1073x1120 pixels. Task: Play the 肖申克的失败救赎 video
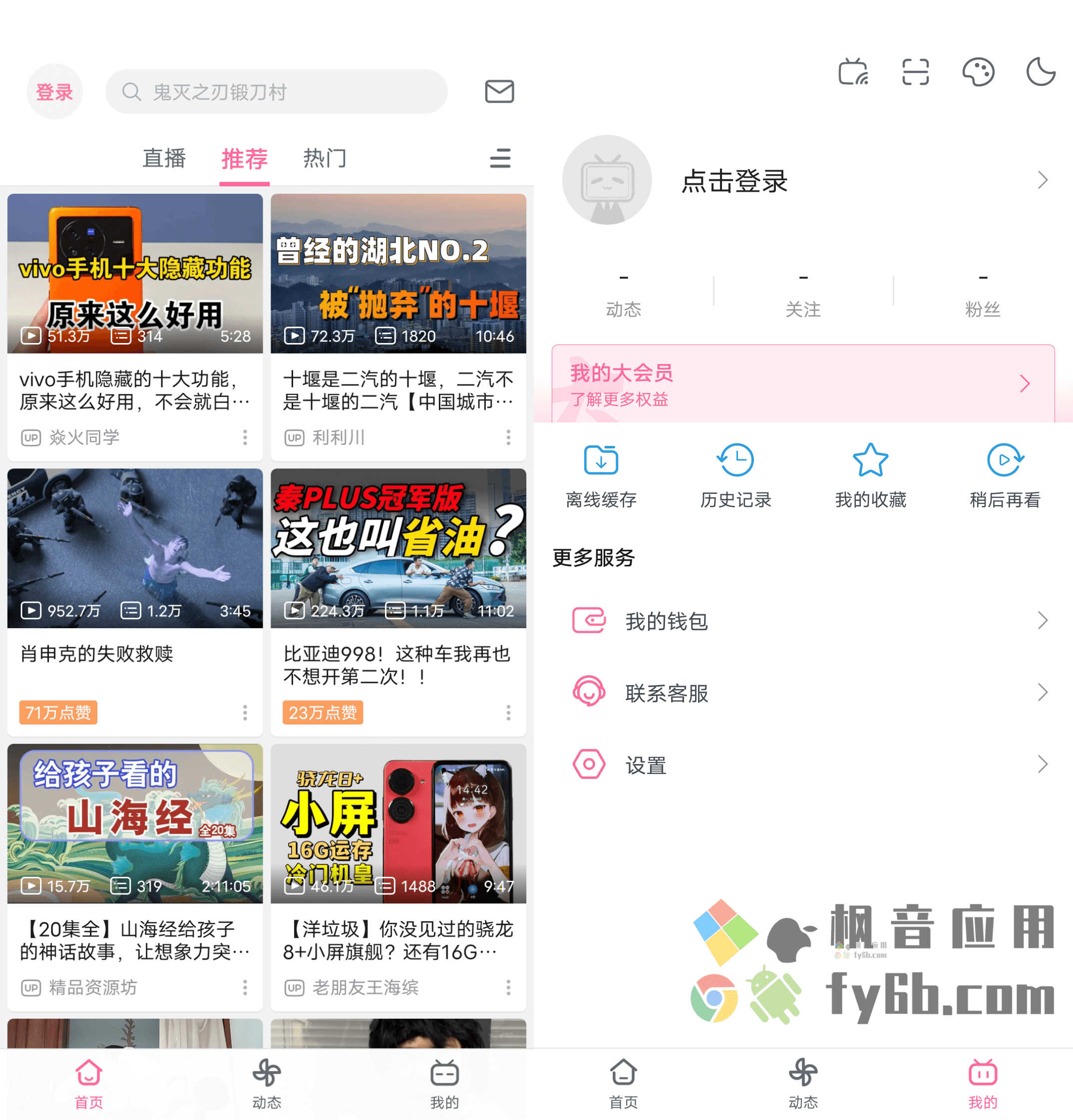tap(135, 549)
